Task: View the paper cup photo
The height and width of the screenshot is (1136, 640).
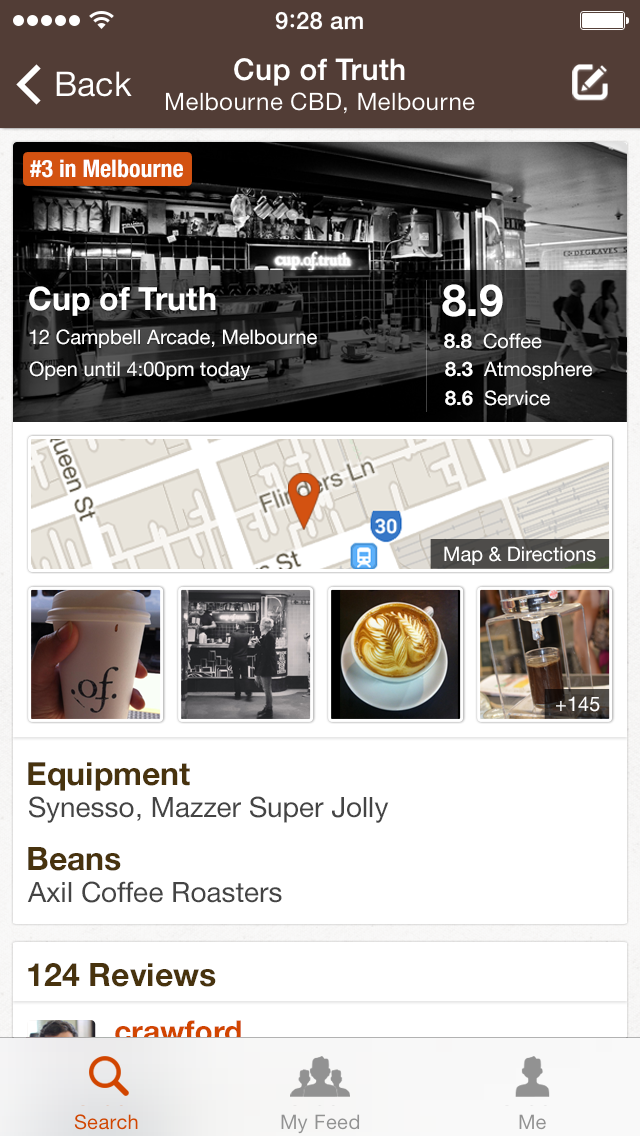Action: (96, 655)
